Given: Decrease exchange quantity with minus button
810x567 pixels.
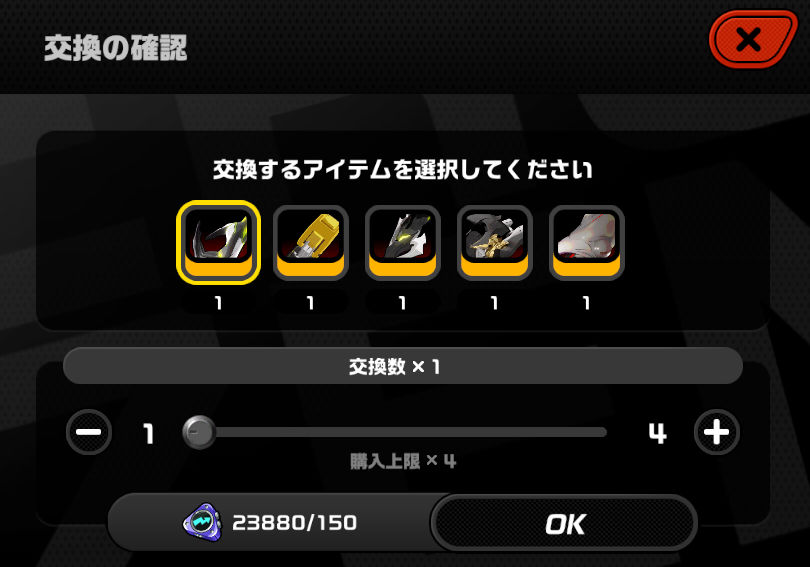Looking at the screenshot, I should coord(89,433).
